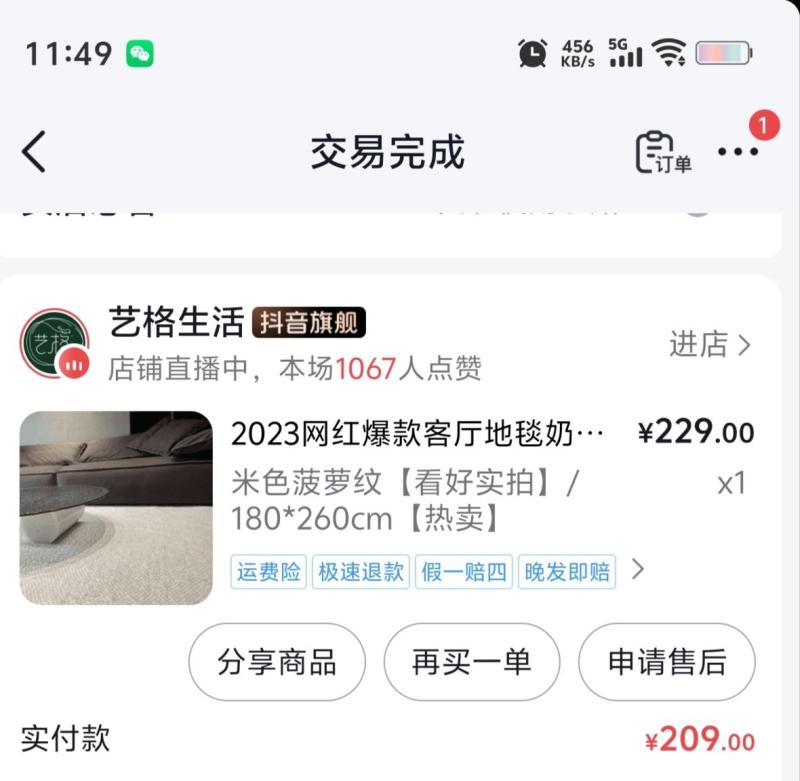Open the three-dot overflow menu

point(738,152)
